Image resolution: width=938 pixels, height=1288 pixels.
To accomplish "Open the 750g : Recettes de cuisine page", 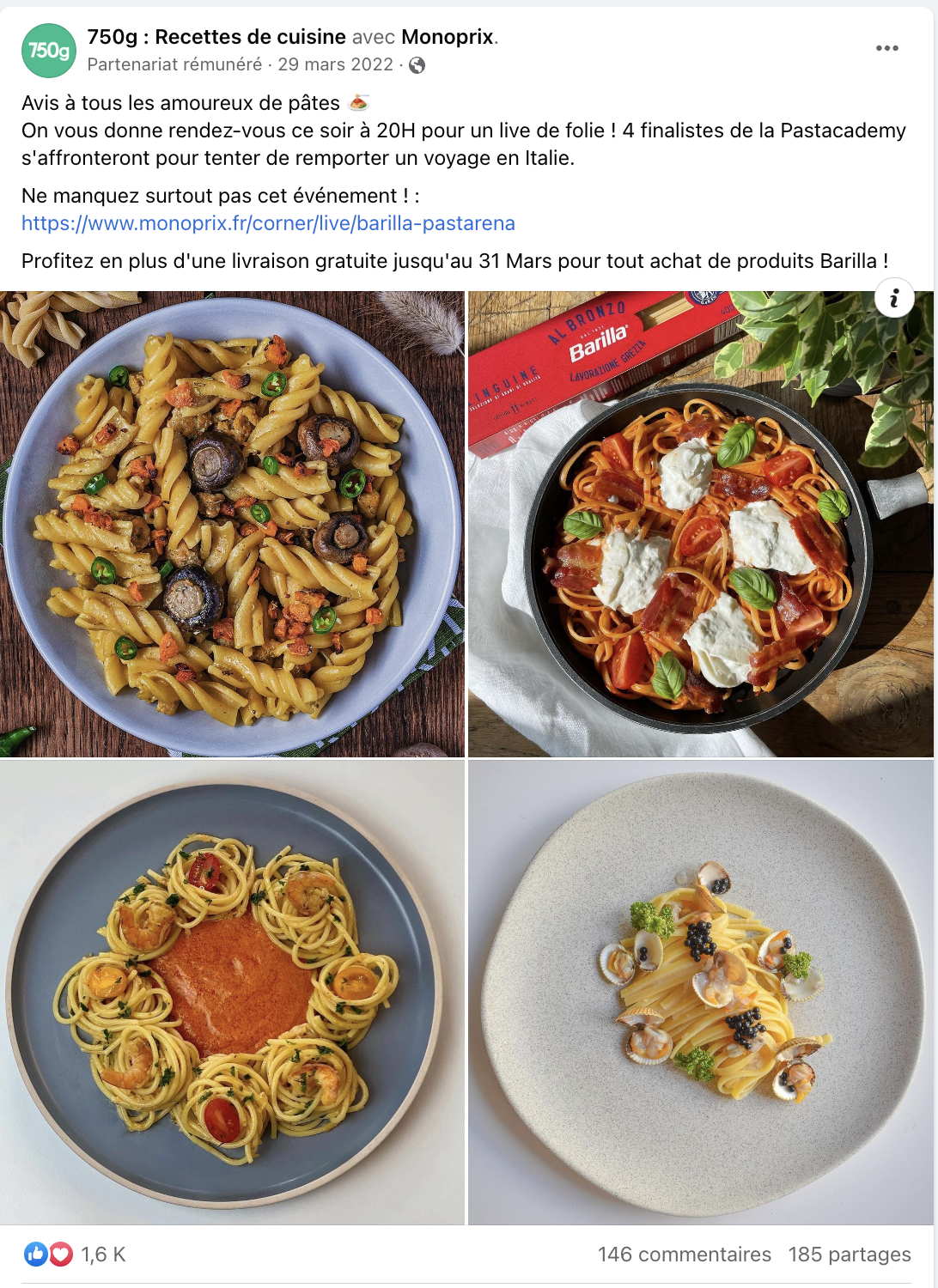I will click(x=216, y=37).
